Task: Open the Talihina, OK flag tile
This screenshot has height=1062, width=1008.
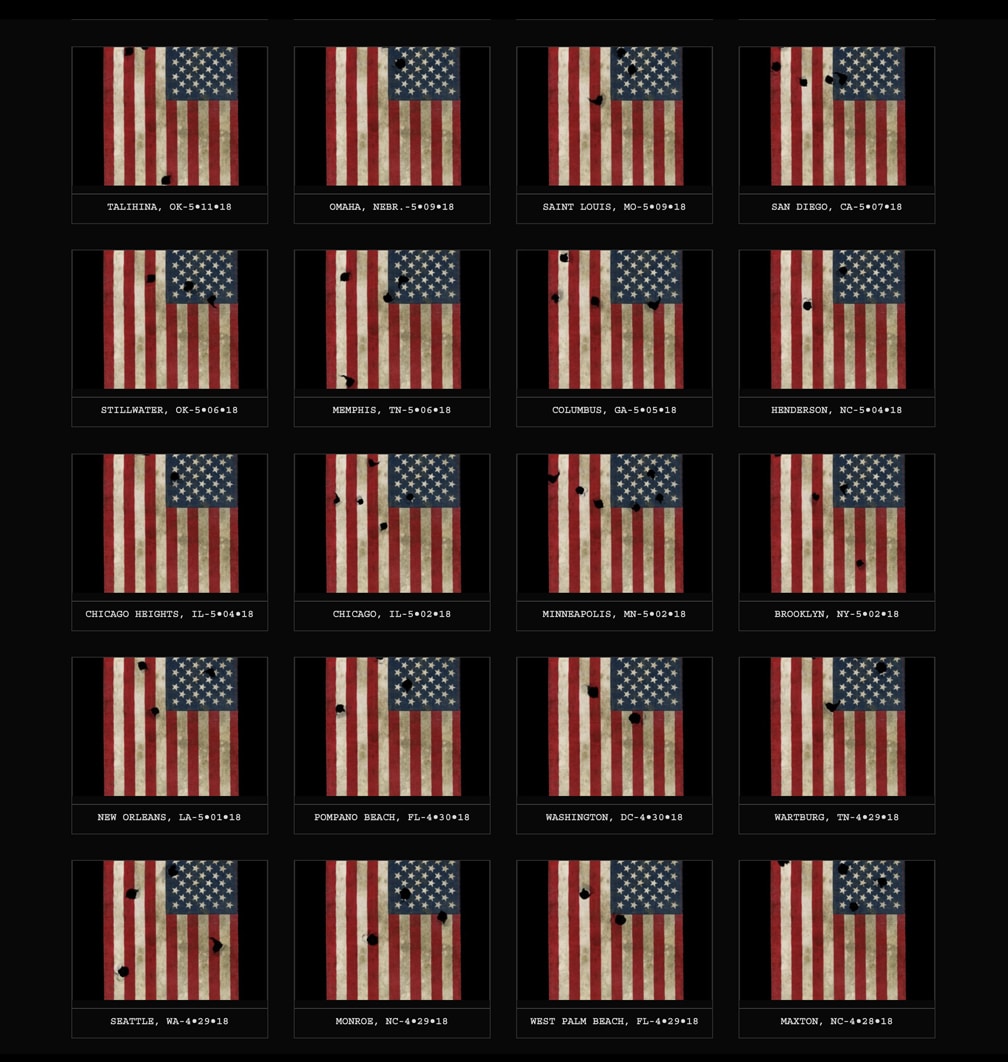Action: (170, 117)
